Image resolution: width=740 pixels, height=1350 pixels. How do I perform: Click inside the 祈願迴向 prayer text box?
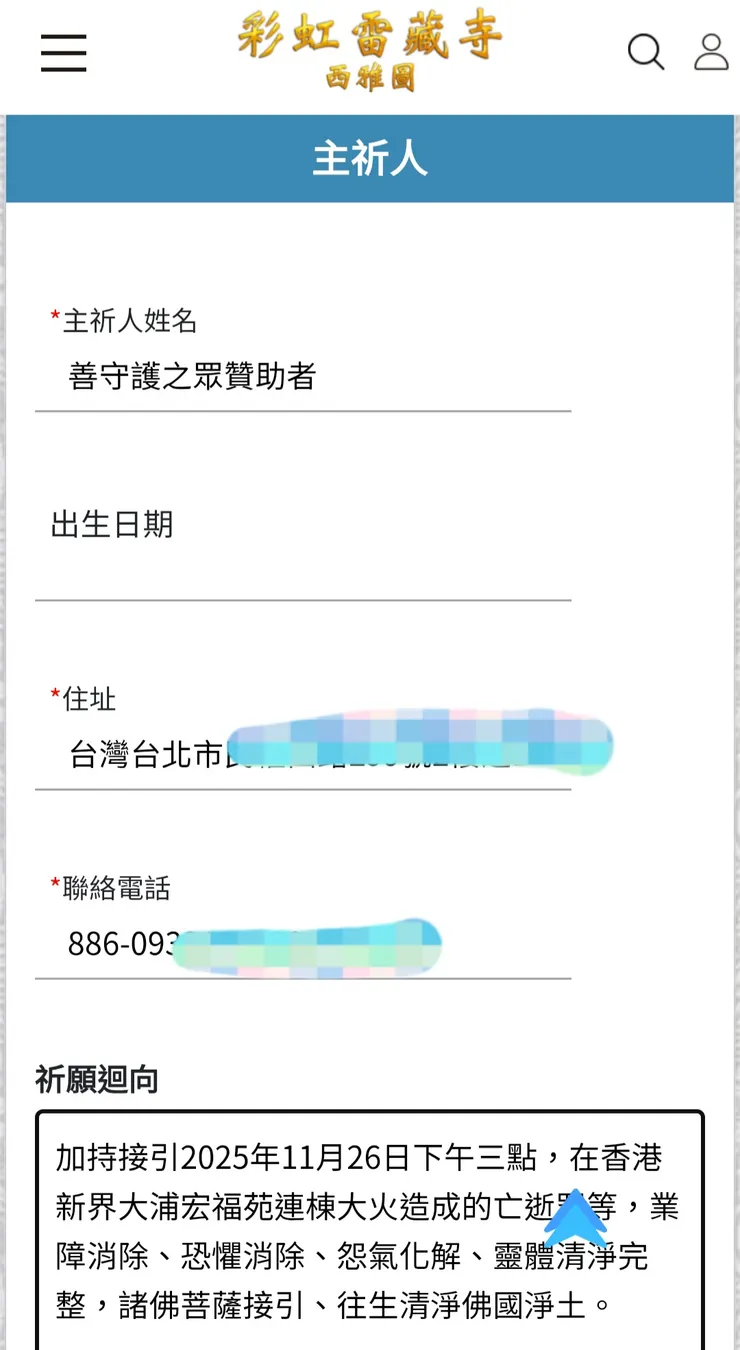point(370,1230)
